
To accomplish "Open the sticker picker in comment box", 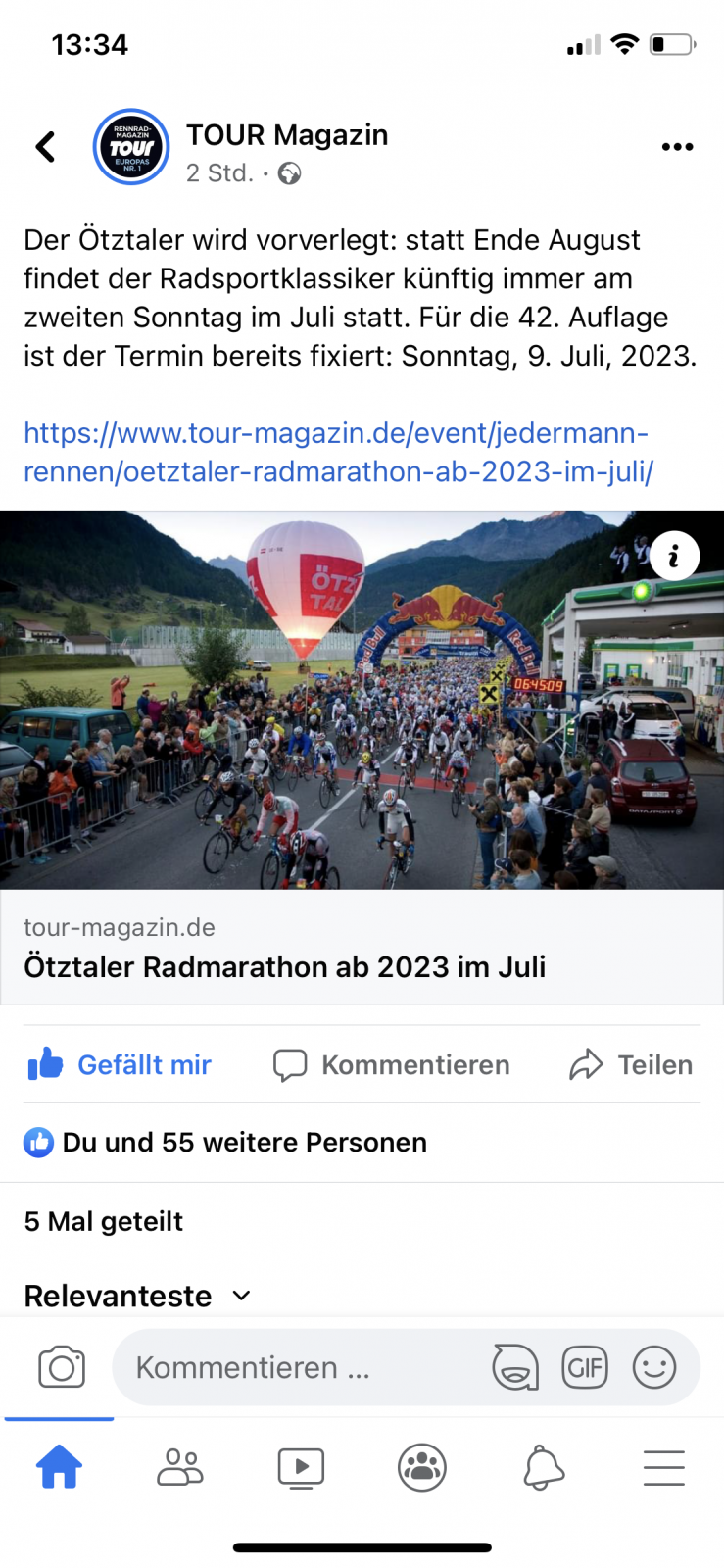I will click(515, 1367).
